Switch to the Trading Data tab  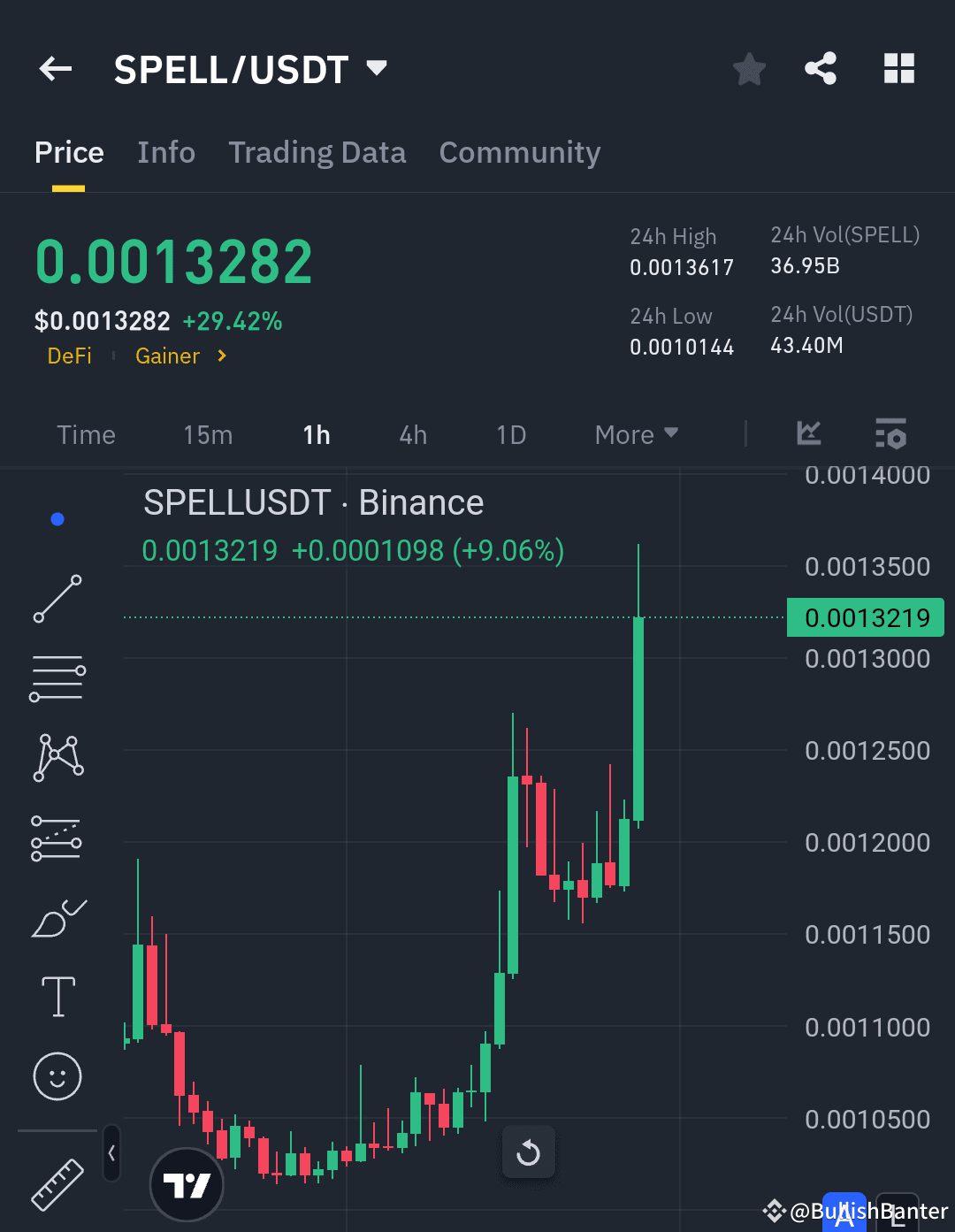pyautogui.click(x=317, y=153)
